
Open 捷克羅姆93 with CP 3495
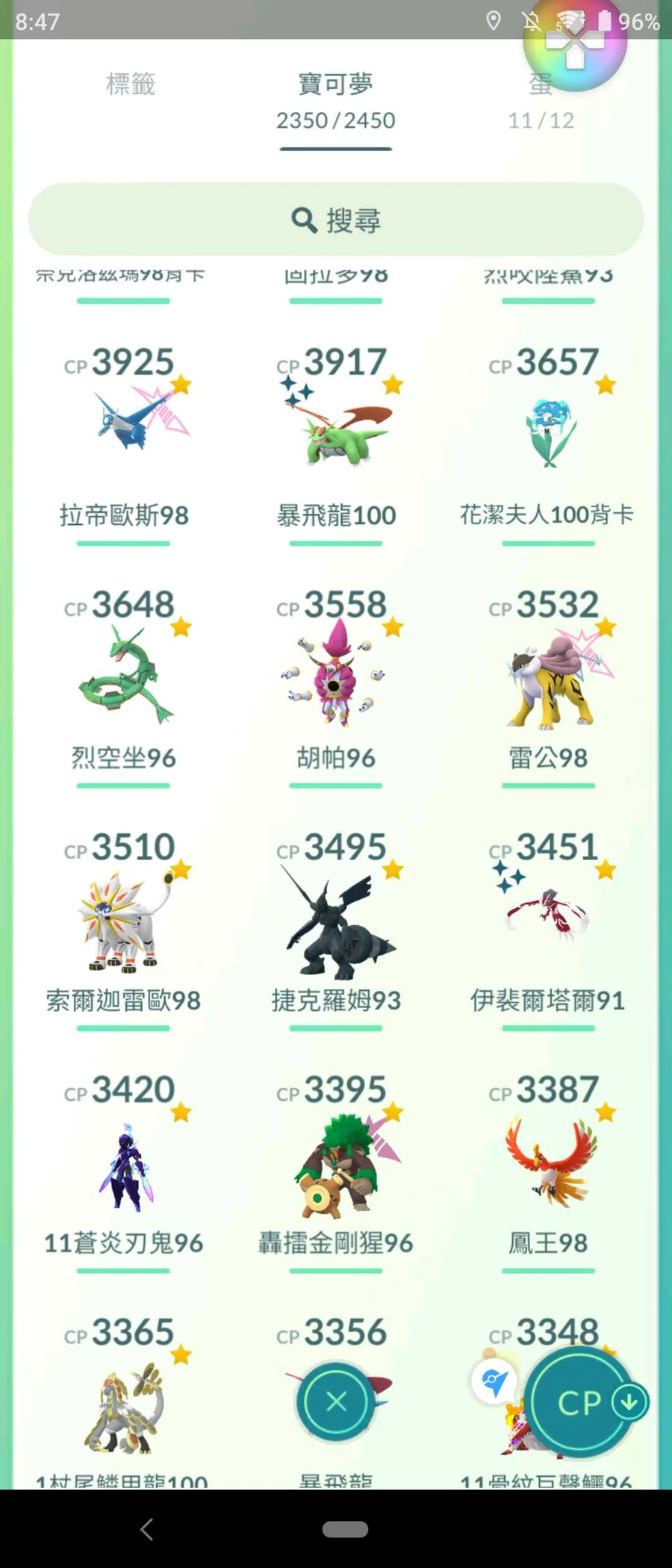tap(336, 916)
